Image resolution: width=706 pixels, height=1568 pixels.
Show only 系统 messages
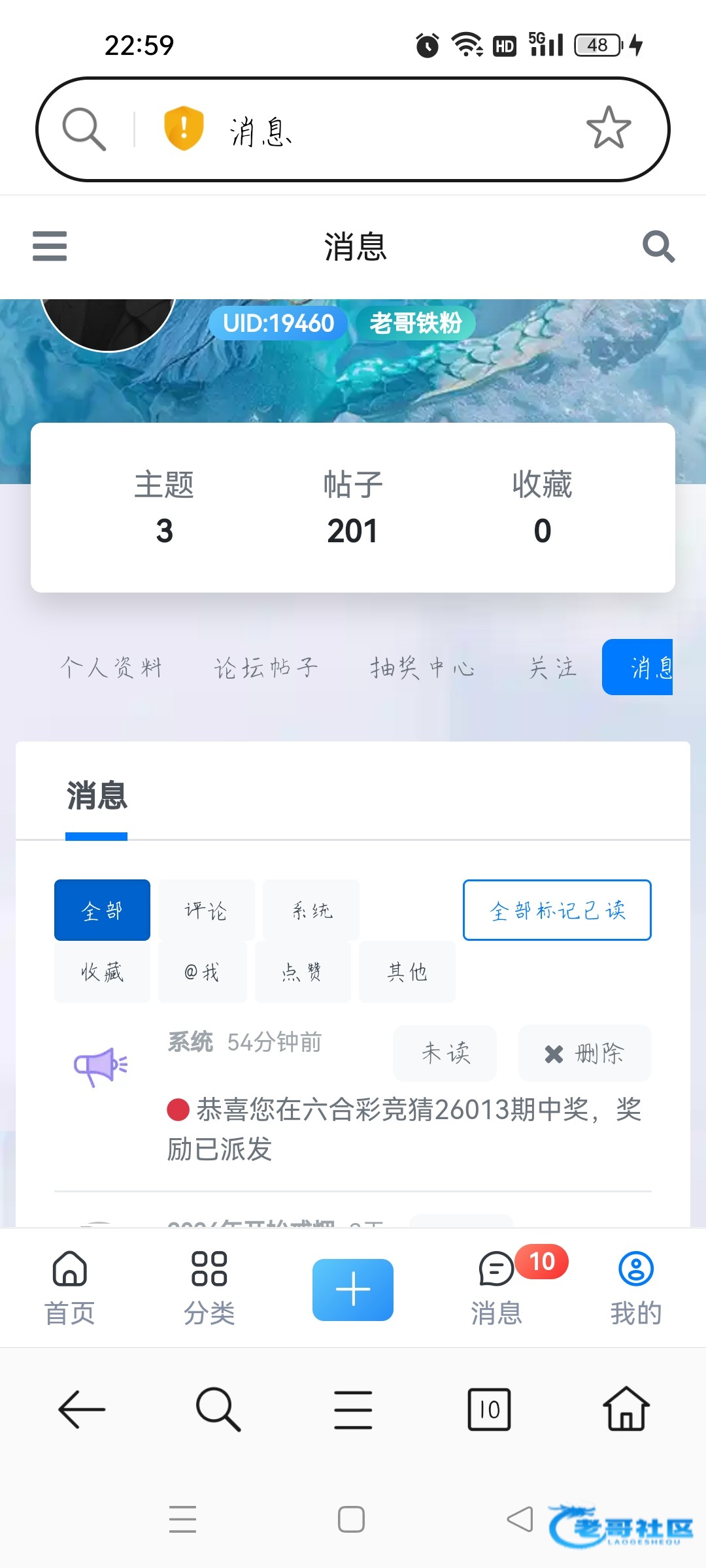pos(311,910)
